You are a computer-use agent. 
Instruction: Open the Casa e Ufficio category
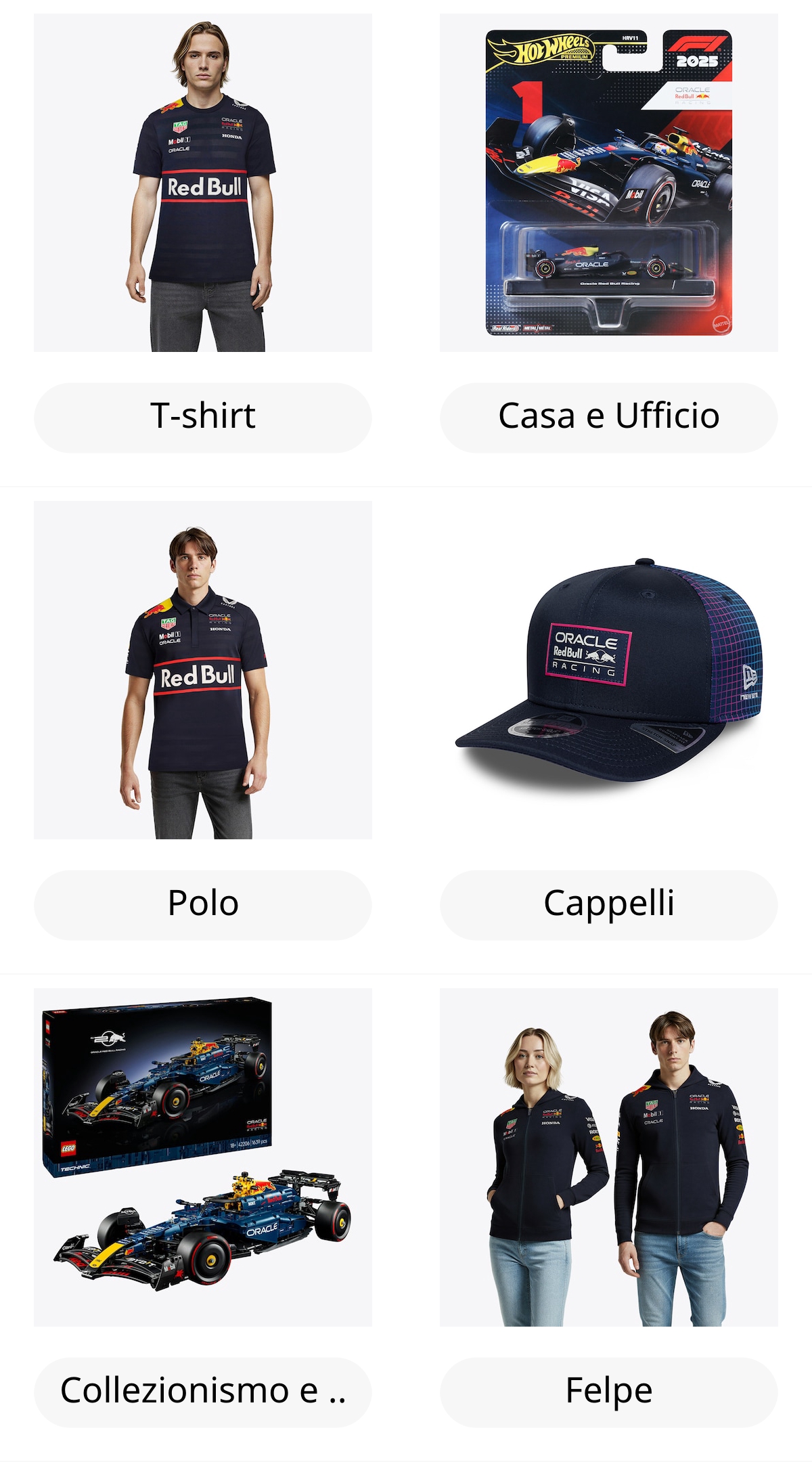(608, 416)
